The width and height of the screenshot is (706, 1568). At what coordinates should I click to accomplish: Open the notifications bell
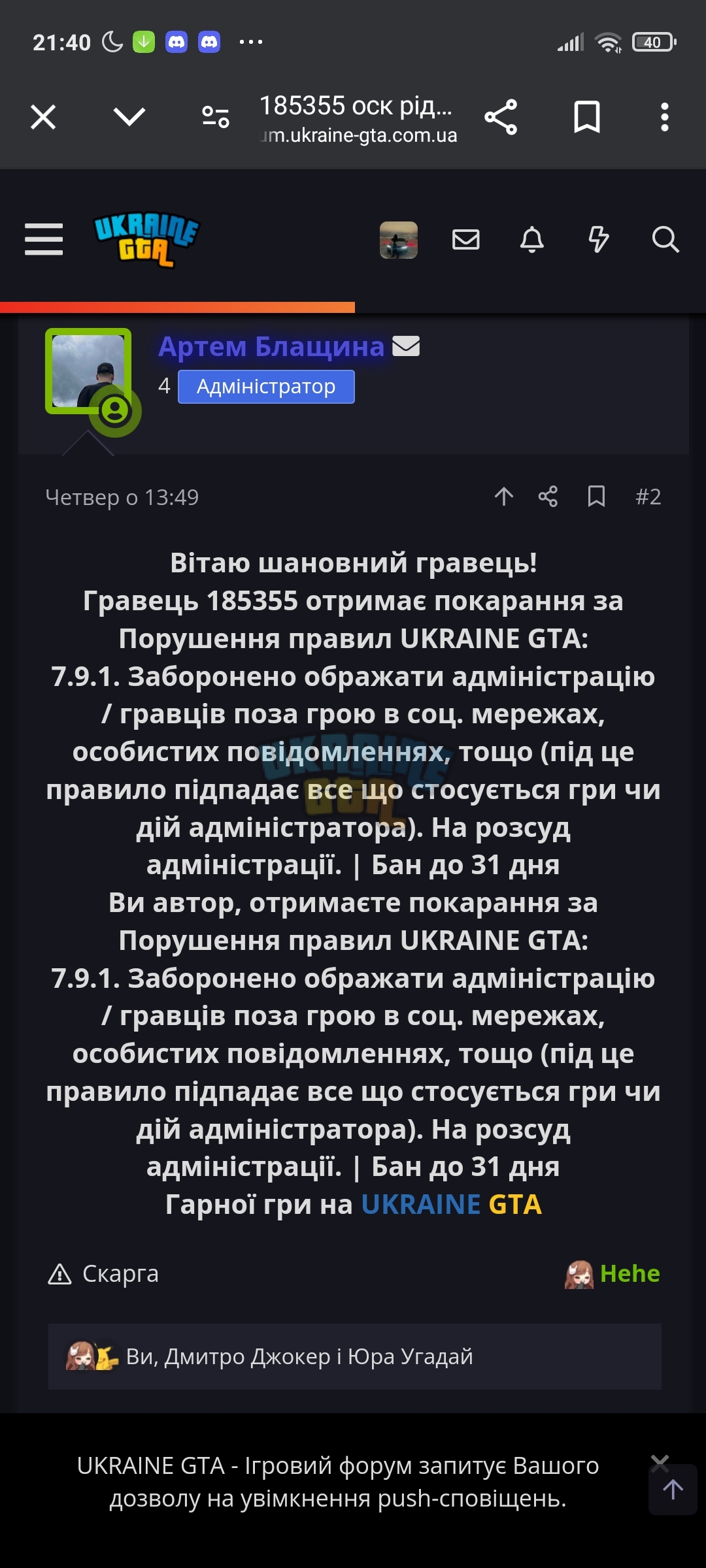pos(532,240)
